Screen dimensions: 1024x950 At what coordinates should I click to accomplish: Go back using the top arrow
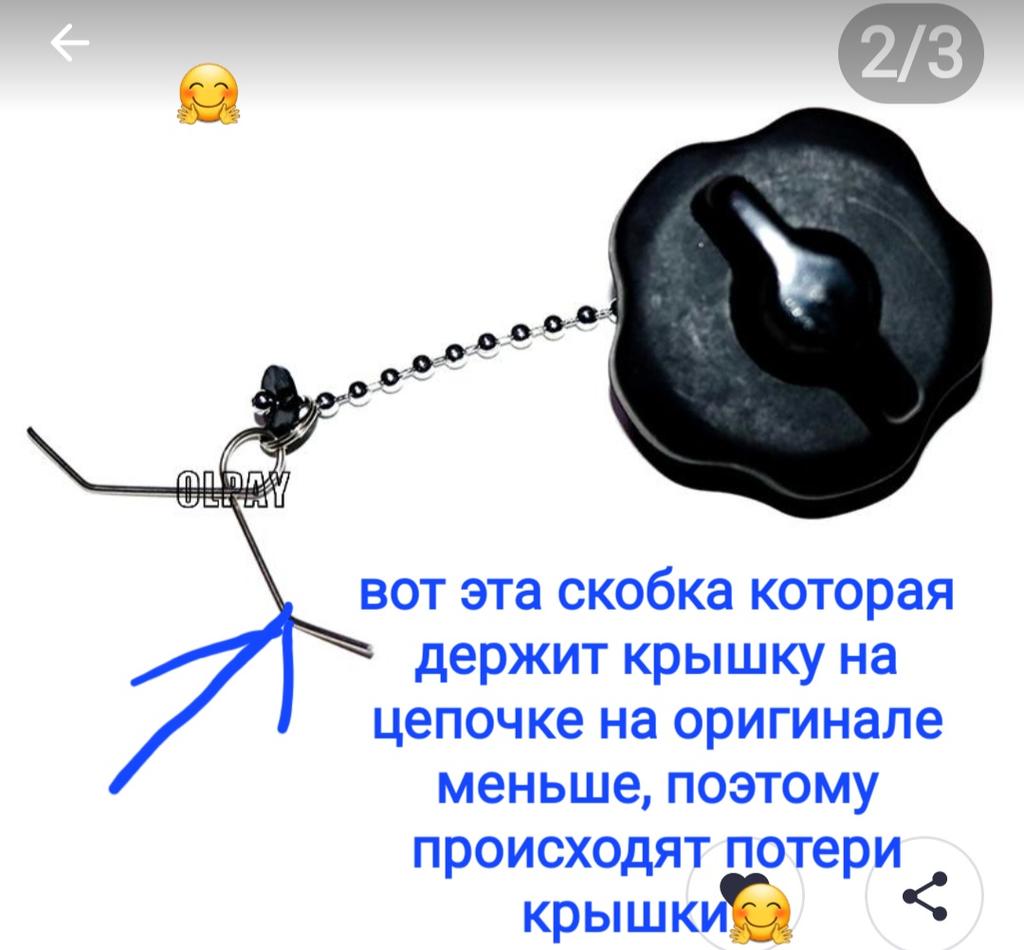[x=70, y=44]
